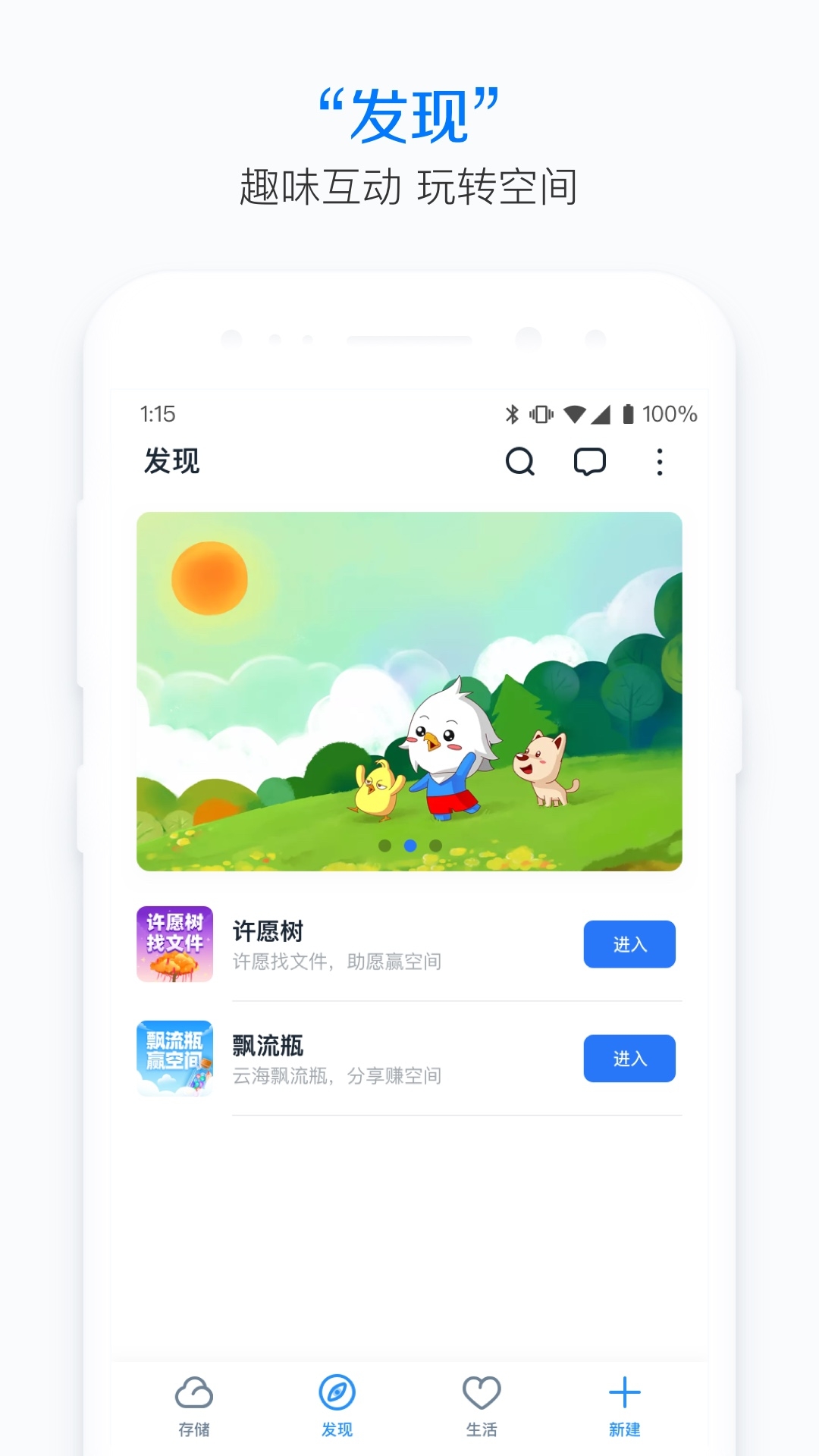Image resolution: width=819 pixels, height=1456 pixels.
Task: Tap the battery indicator in the status bar
Action: pyautogui.click(x=629, y=414)
